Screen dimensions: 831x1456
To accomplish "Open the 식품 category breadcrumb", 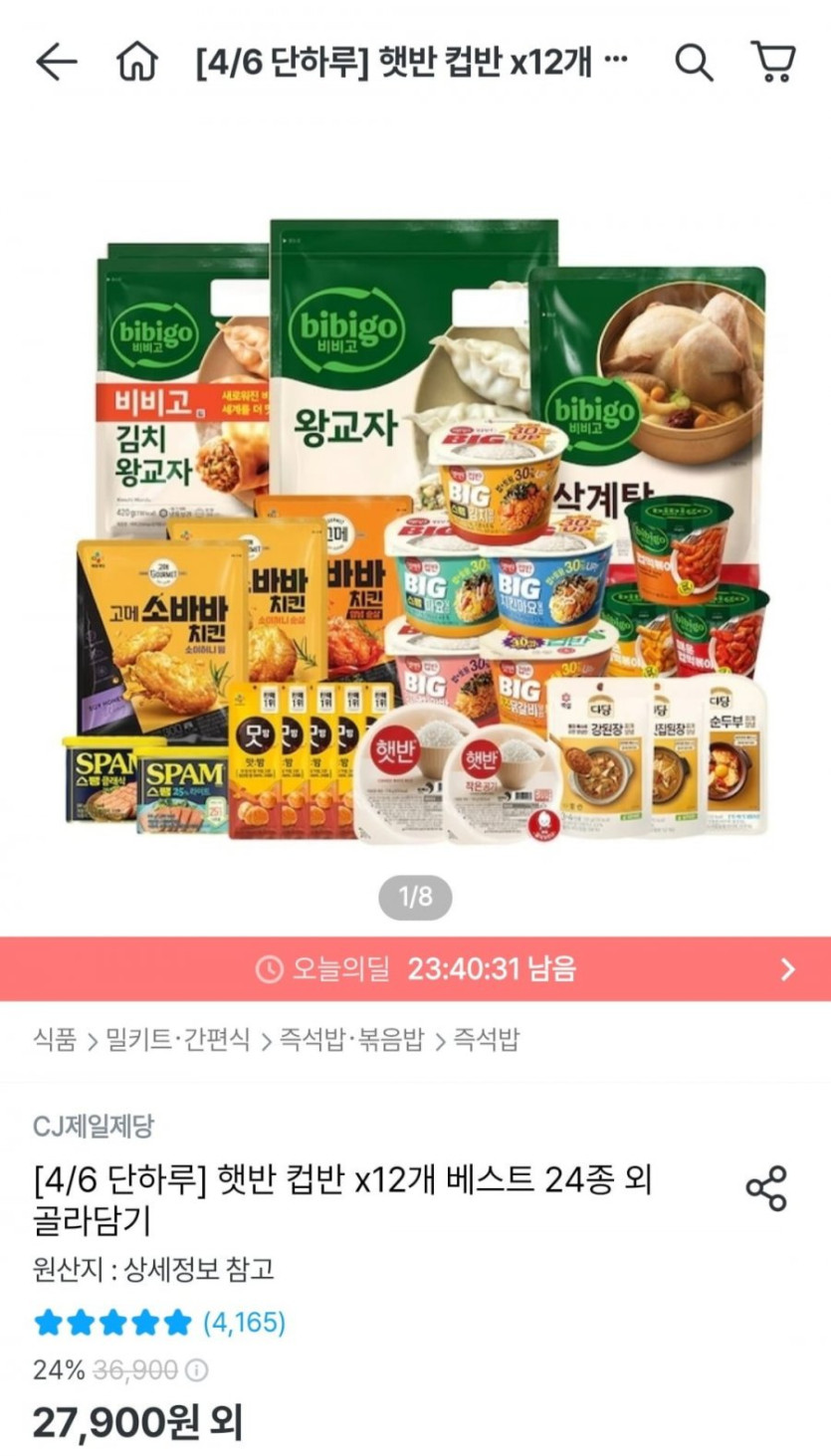I will coord(55,1040).
